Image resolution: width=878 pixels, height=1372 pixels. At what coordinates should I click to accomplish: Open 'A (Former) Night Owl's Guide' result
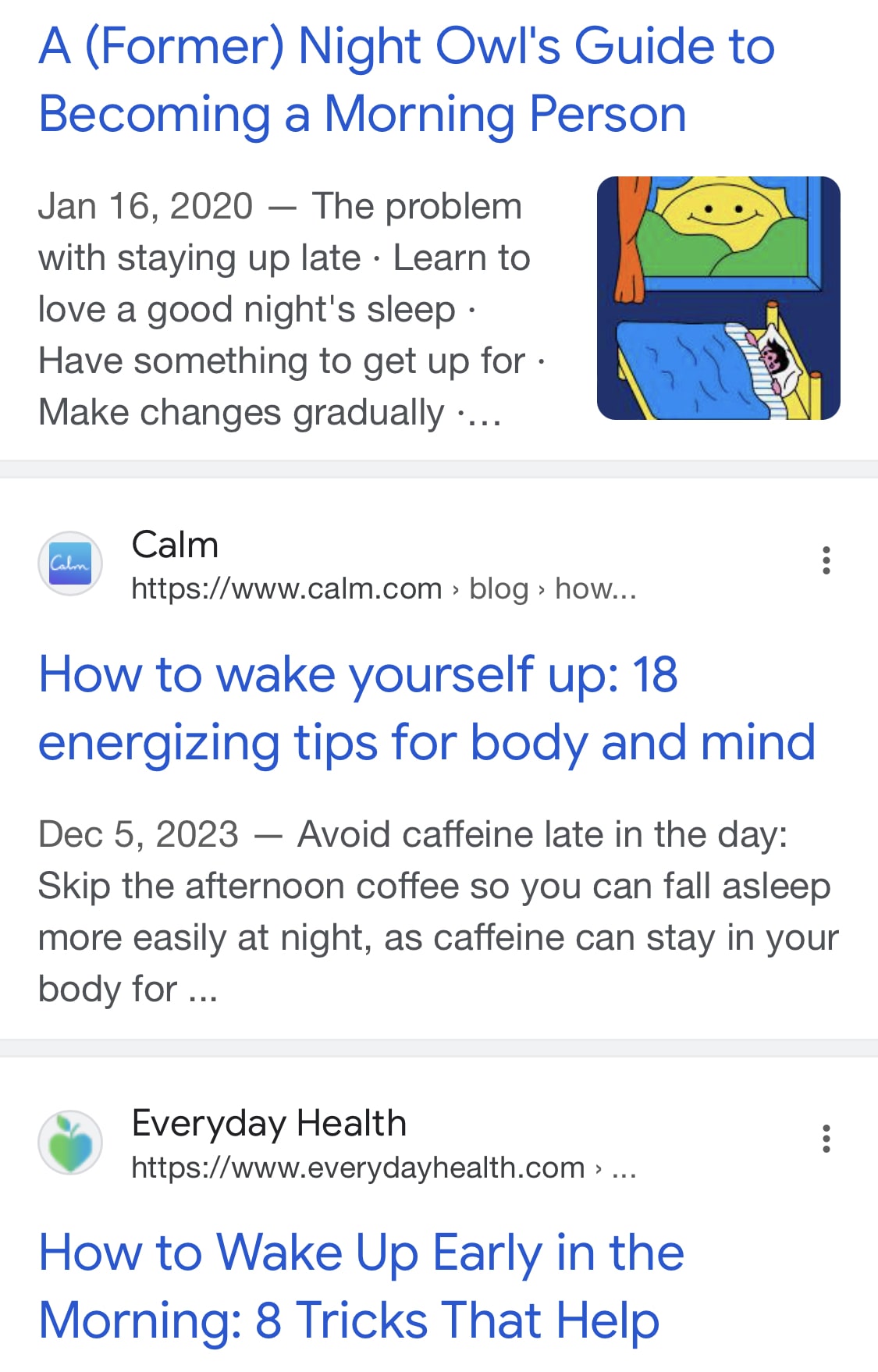coord(406,80)
